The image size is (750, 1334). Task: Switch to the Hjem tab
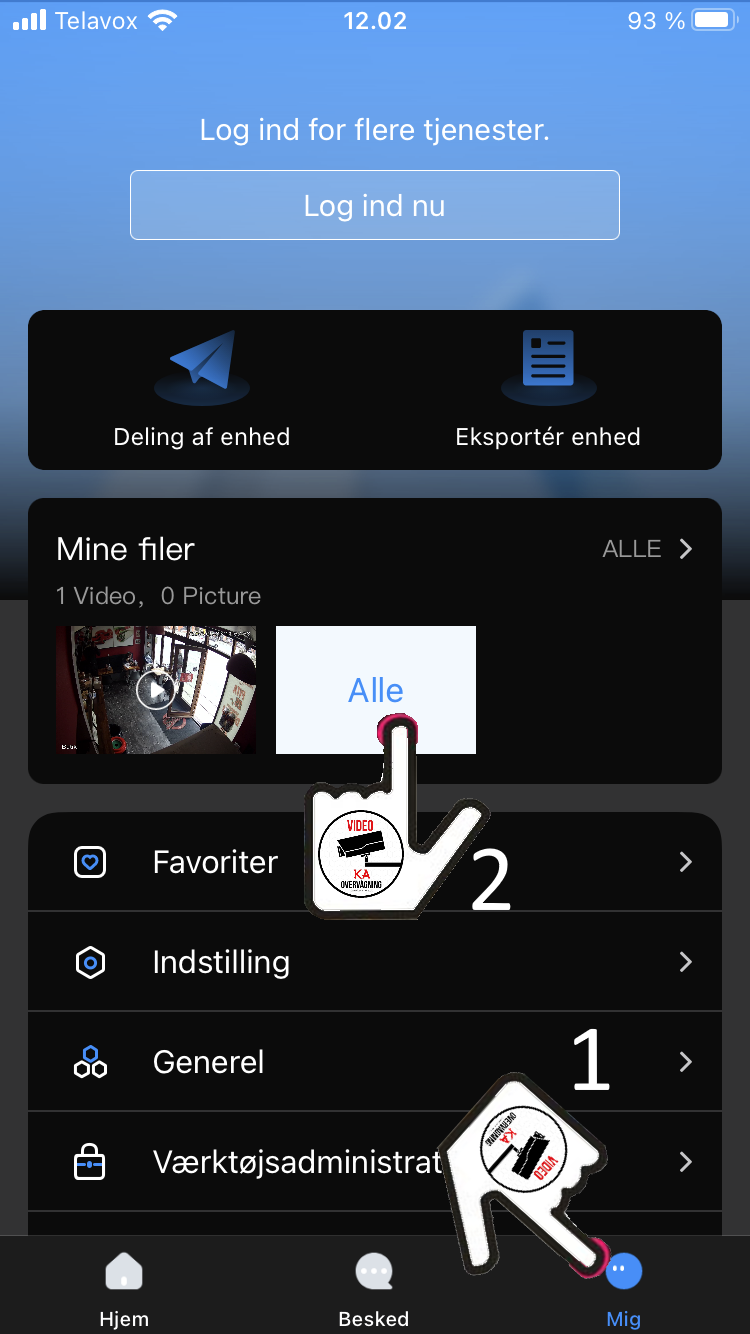pyautogui.click(x=124, y=1288)
